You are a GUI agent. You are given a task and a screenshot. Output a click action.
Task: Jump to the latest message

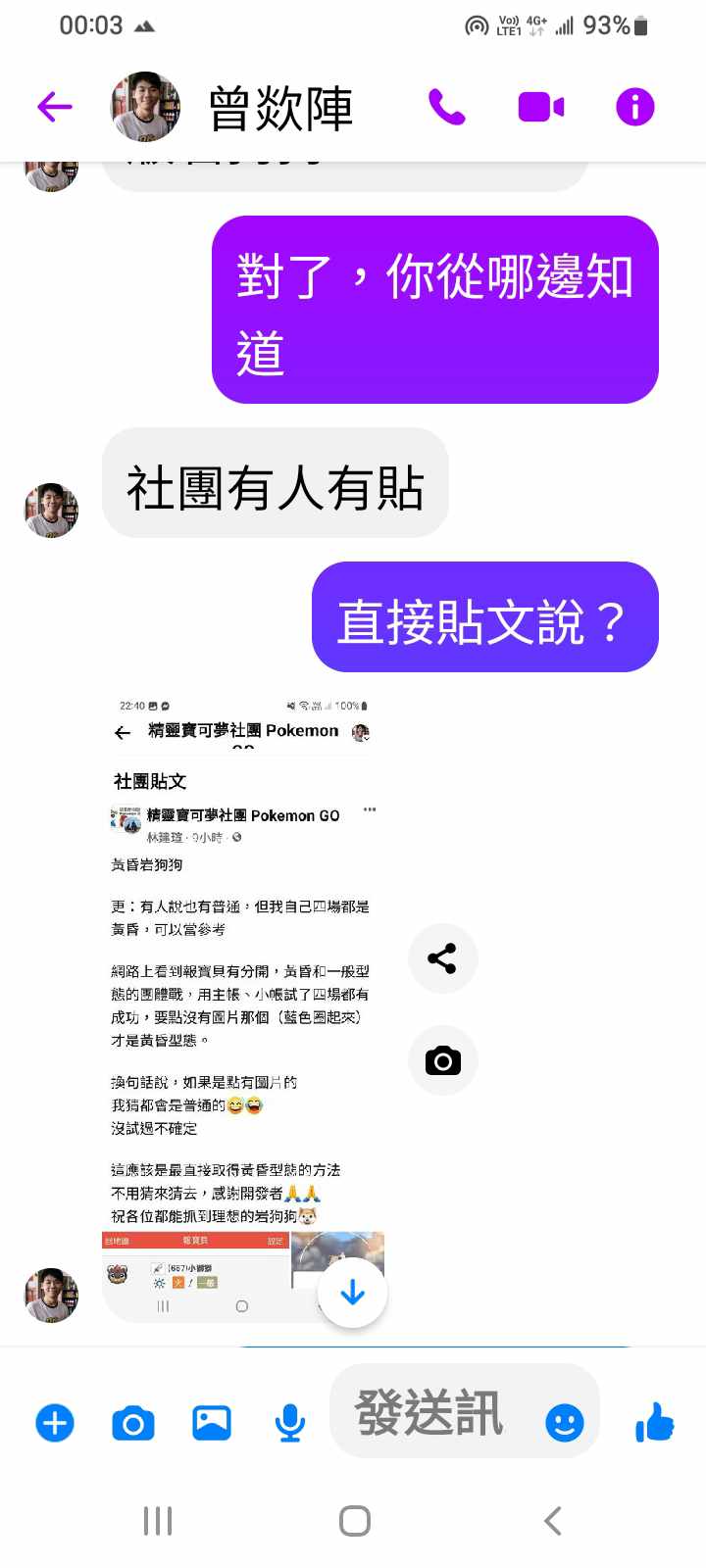click(x=352, y=1294)
